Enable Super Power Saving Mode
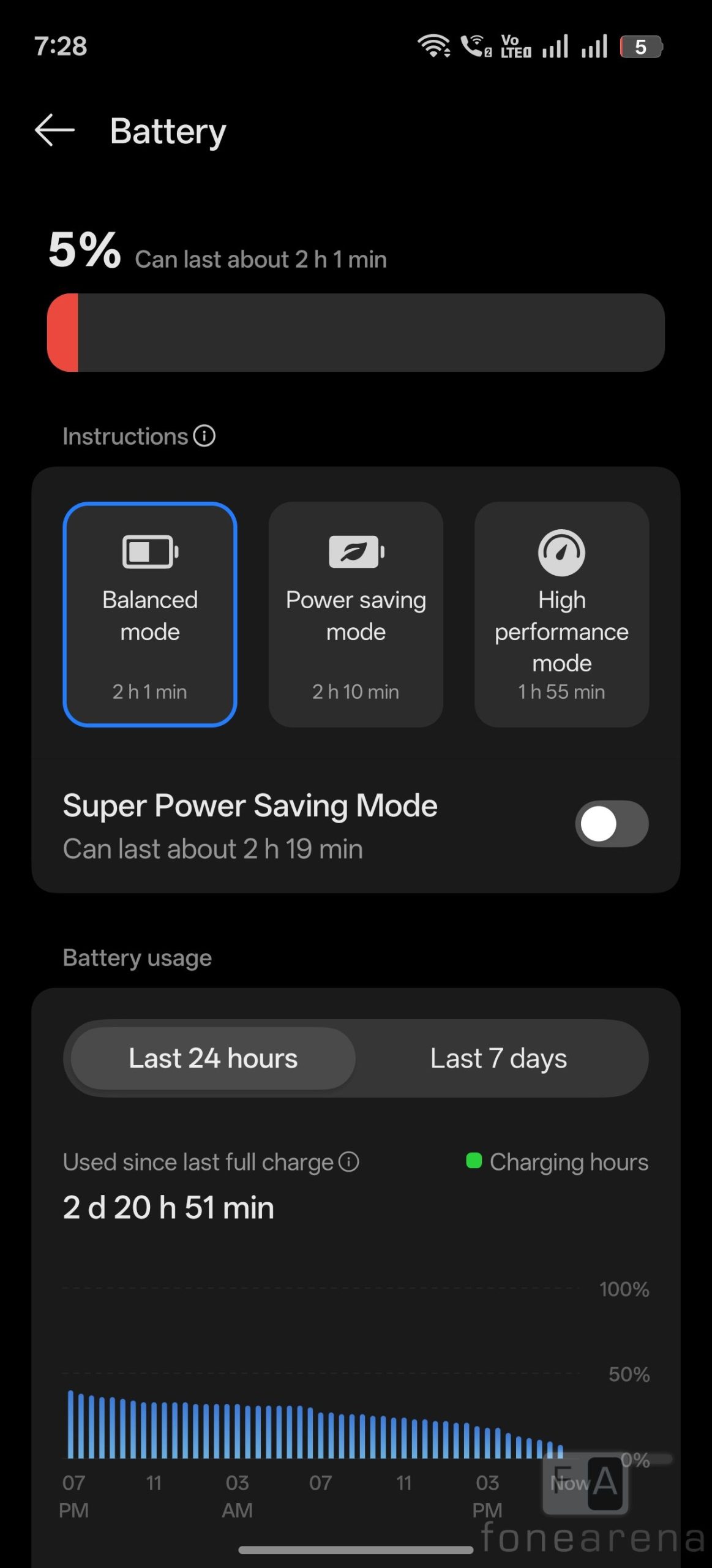 (x=611, y=824)
